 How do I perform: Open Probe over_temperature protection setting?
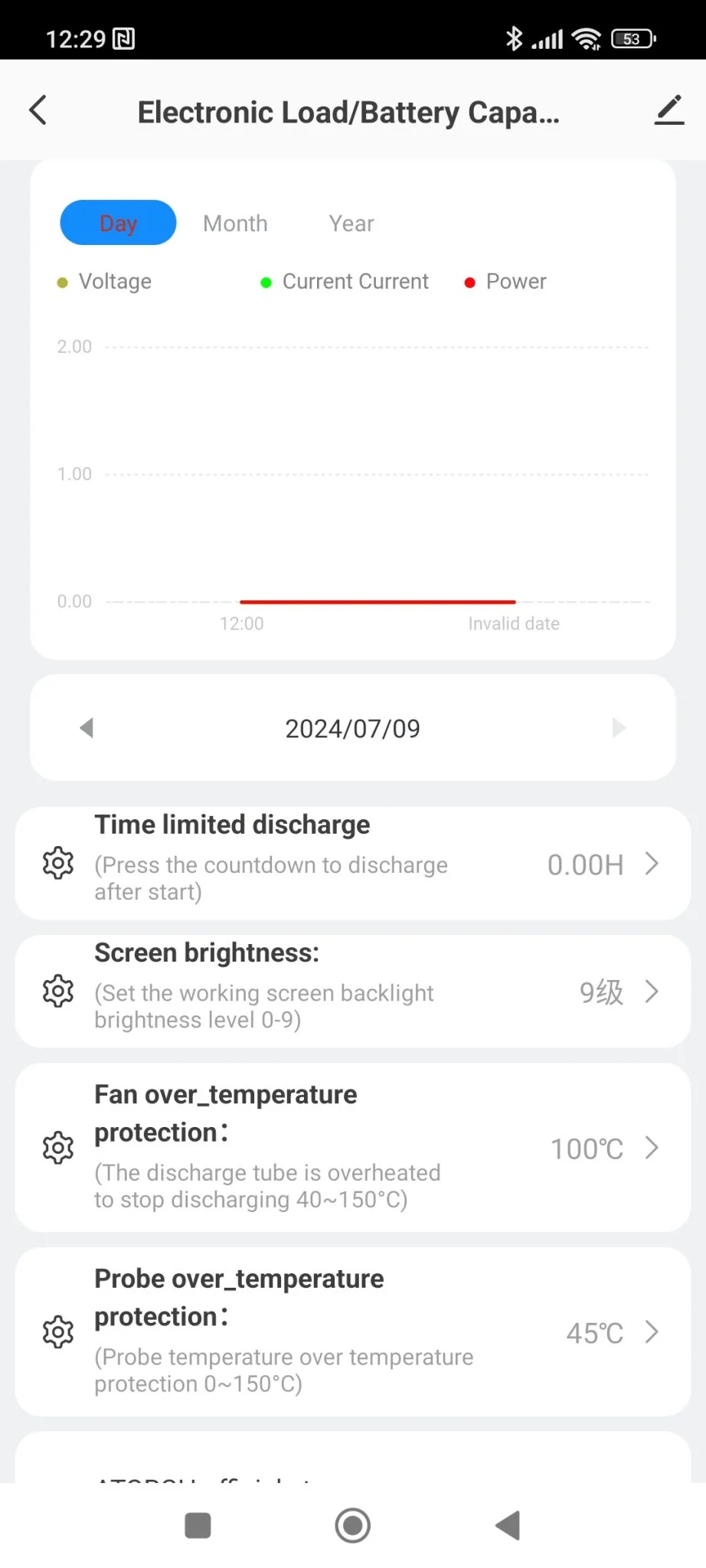(352, 1331)
